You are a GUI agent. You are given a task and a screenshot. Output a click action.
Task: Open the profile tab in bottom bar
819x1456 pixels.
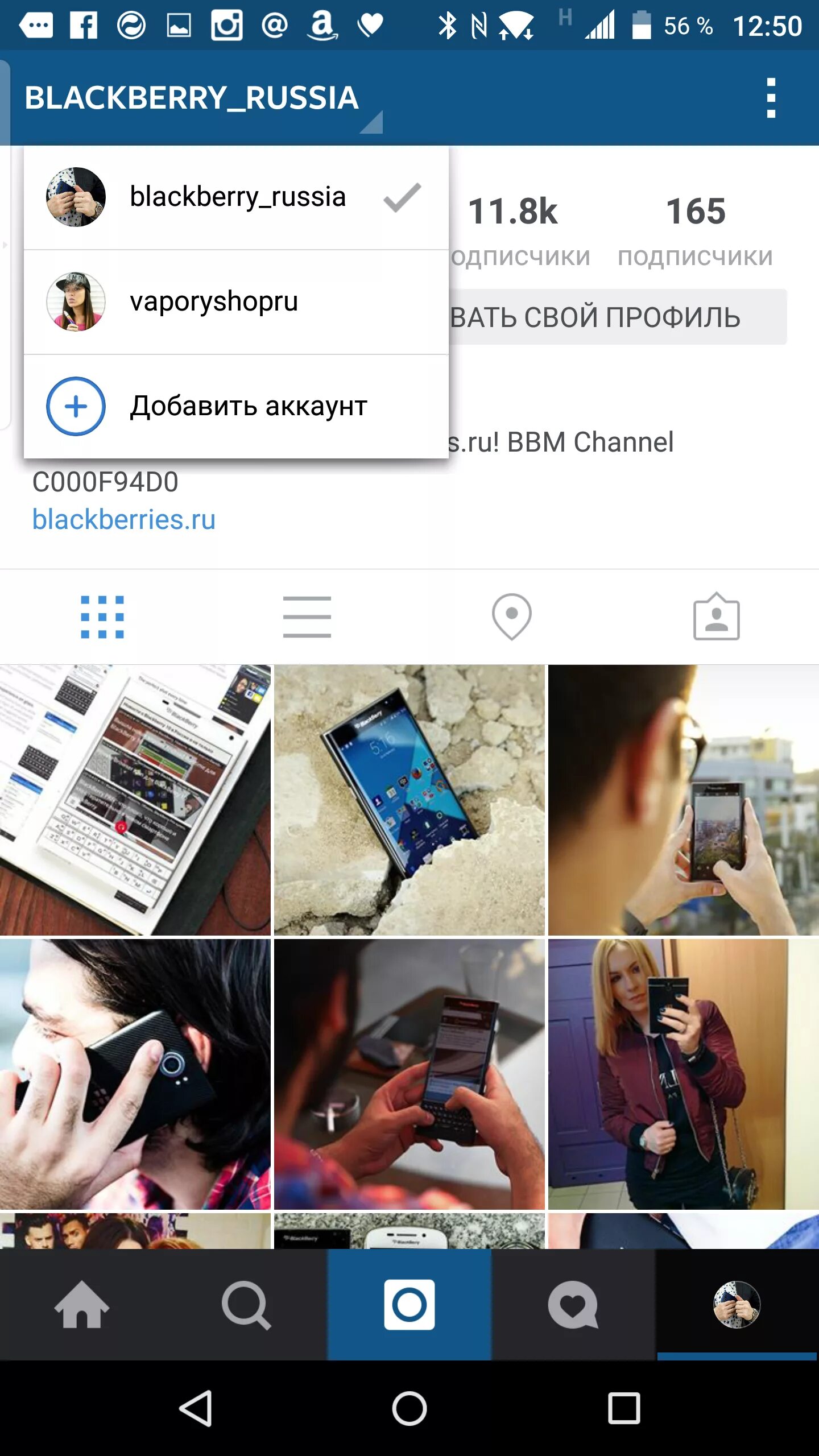tap(737, 1305)
